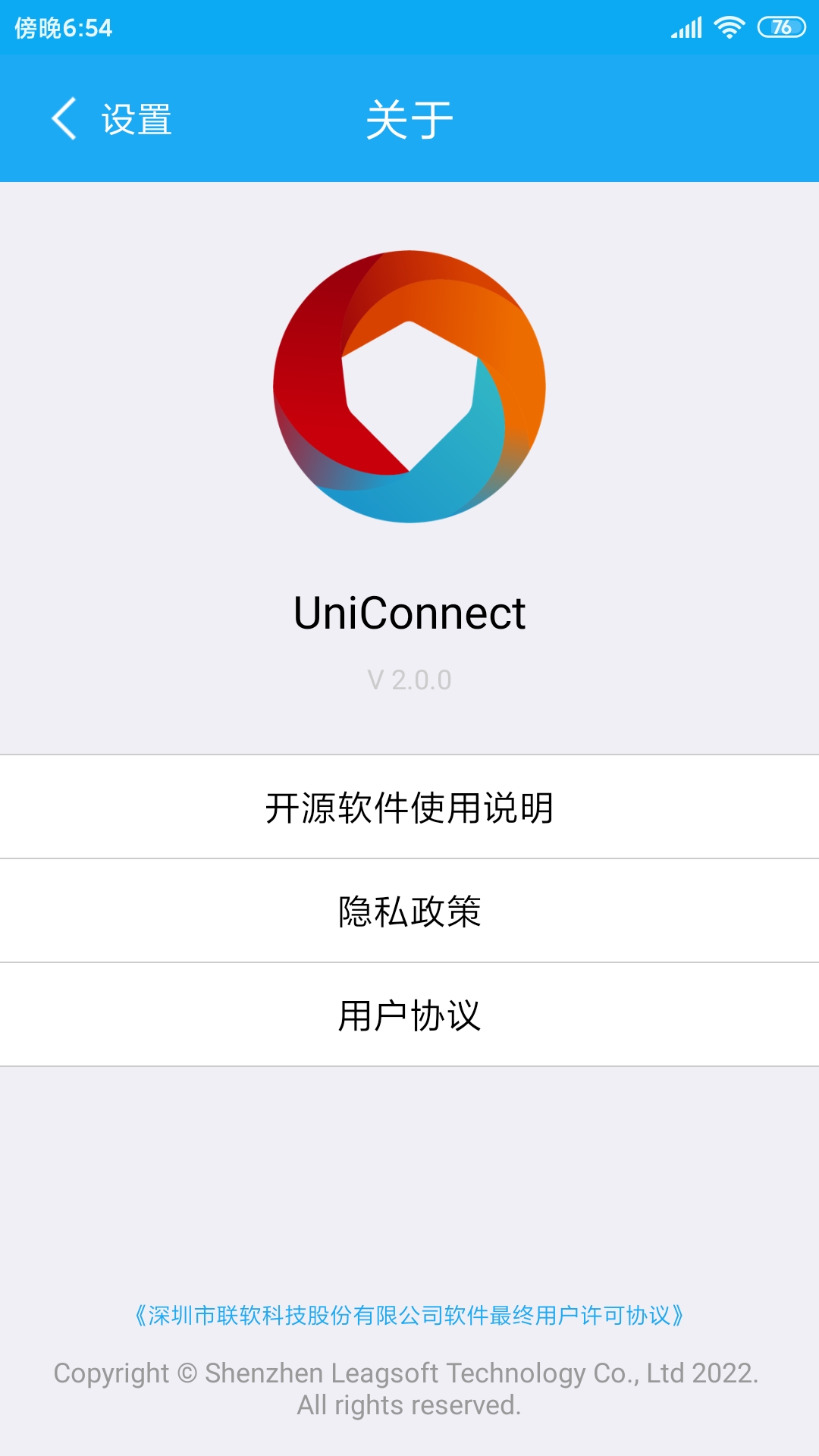Return to 设置 via the back control
The height and width of the screenshot is (1456, 819).
click(114, 118)
